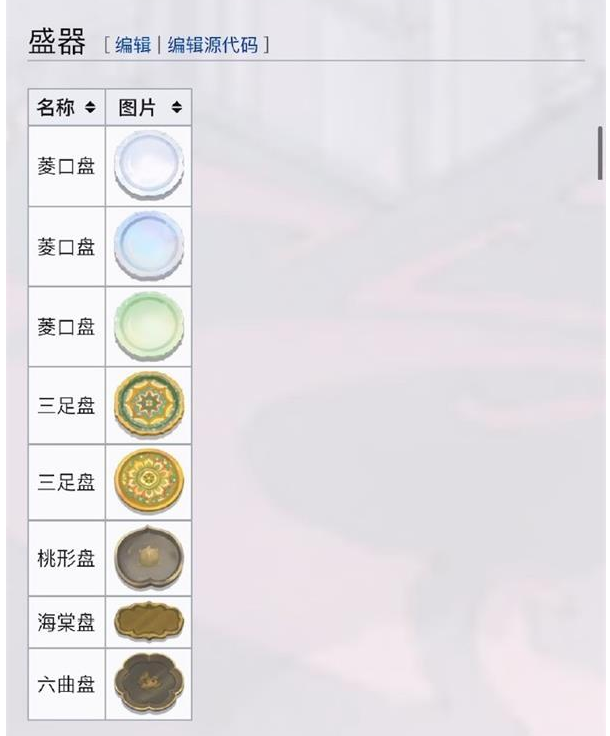
Task: Open the 编辑 link beside 盛器
Action: coord(132,45)
